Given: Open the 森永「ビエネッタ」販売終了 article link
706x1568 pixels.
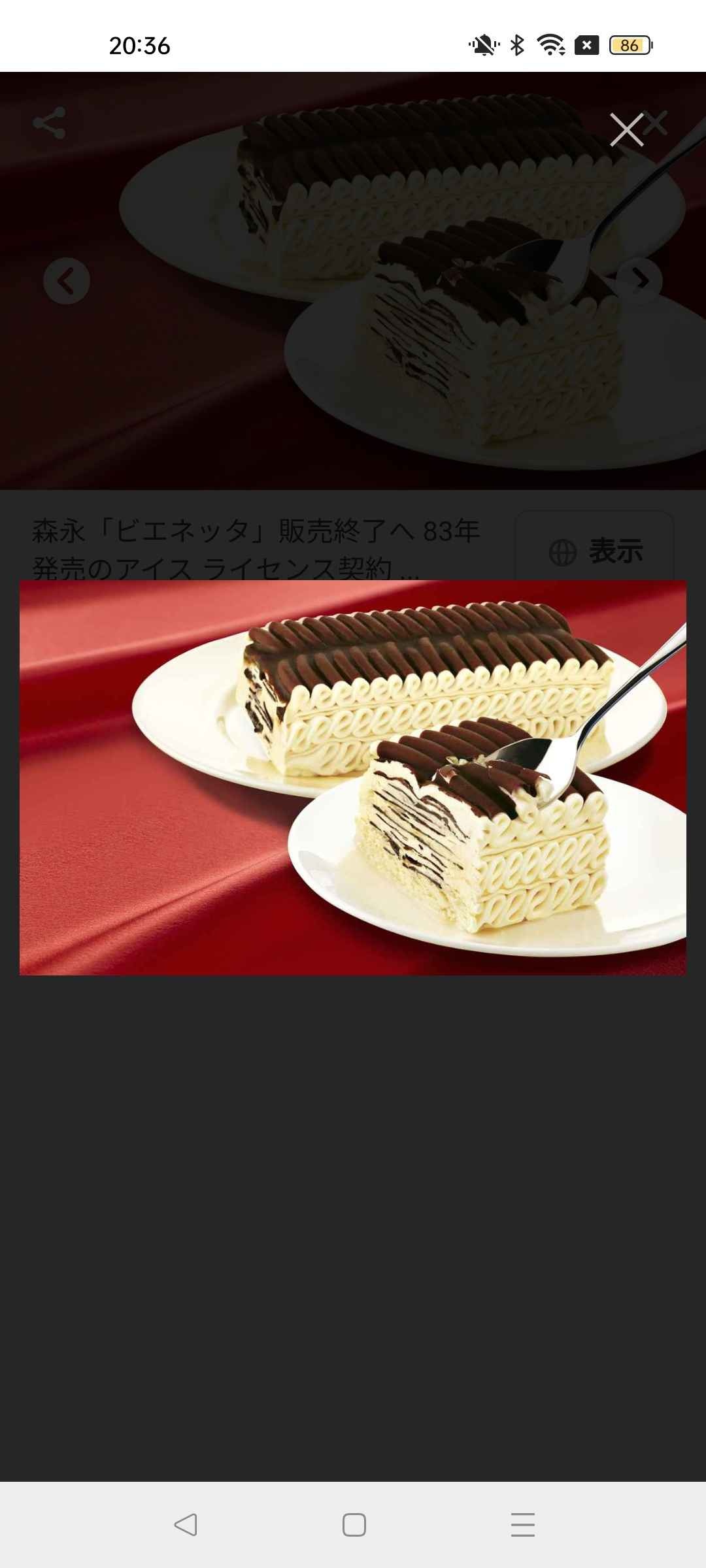Looking at the screenshot, I should 256,547.
